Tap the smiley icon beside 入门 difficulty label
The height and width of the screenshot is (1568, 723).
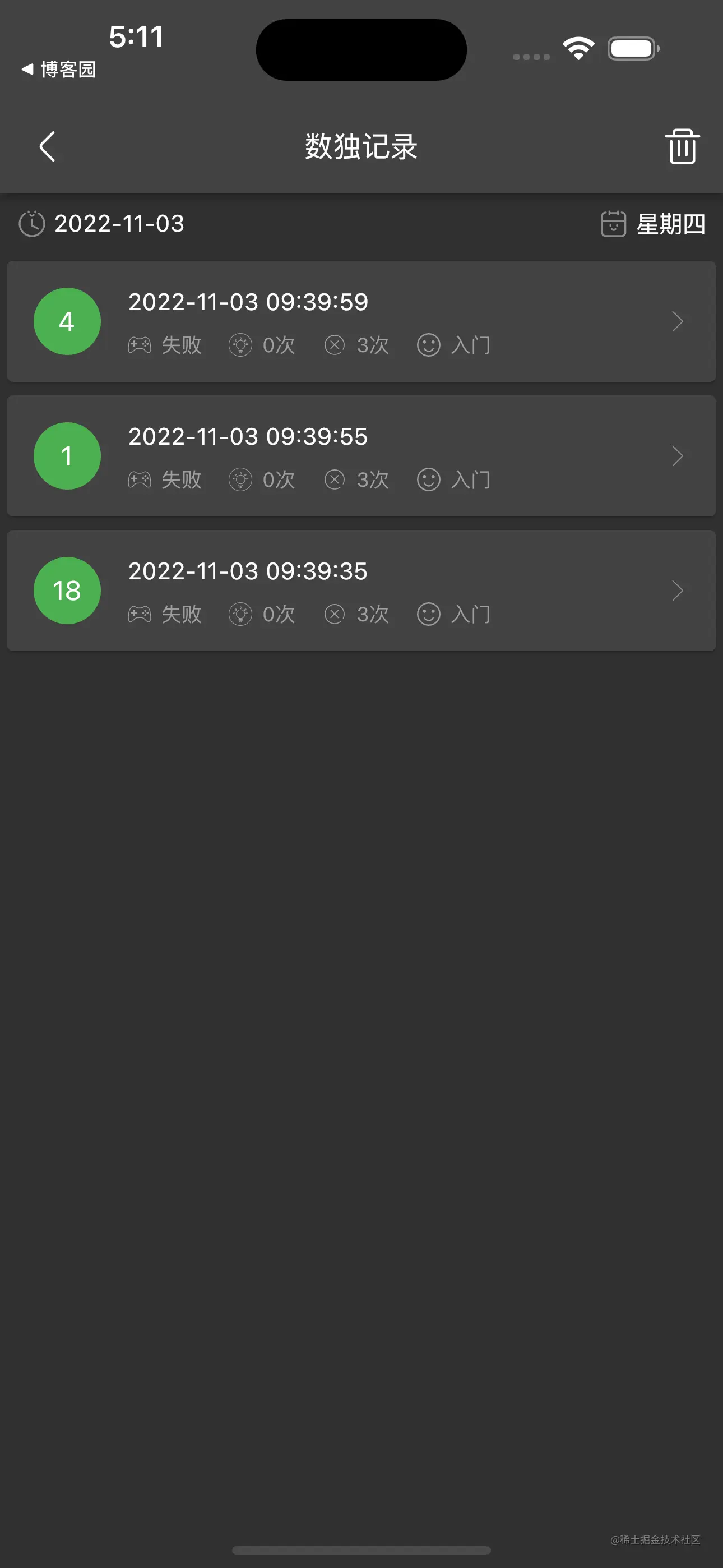pos(428,344)
